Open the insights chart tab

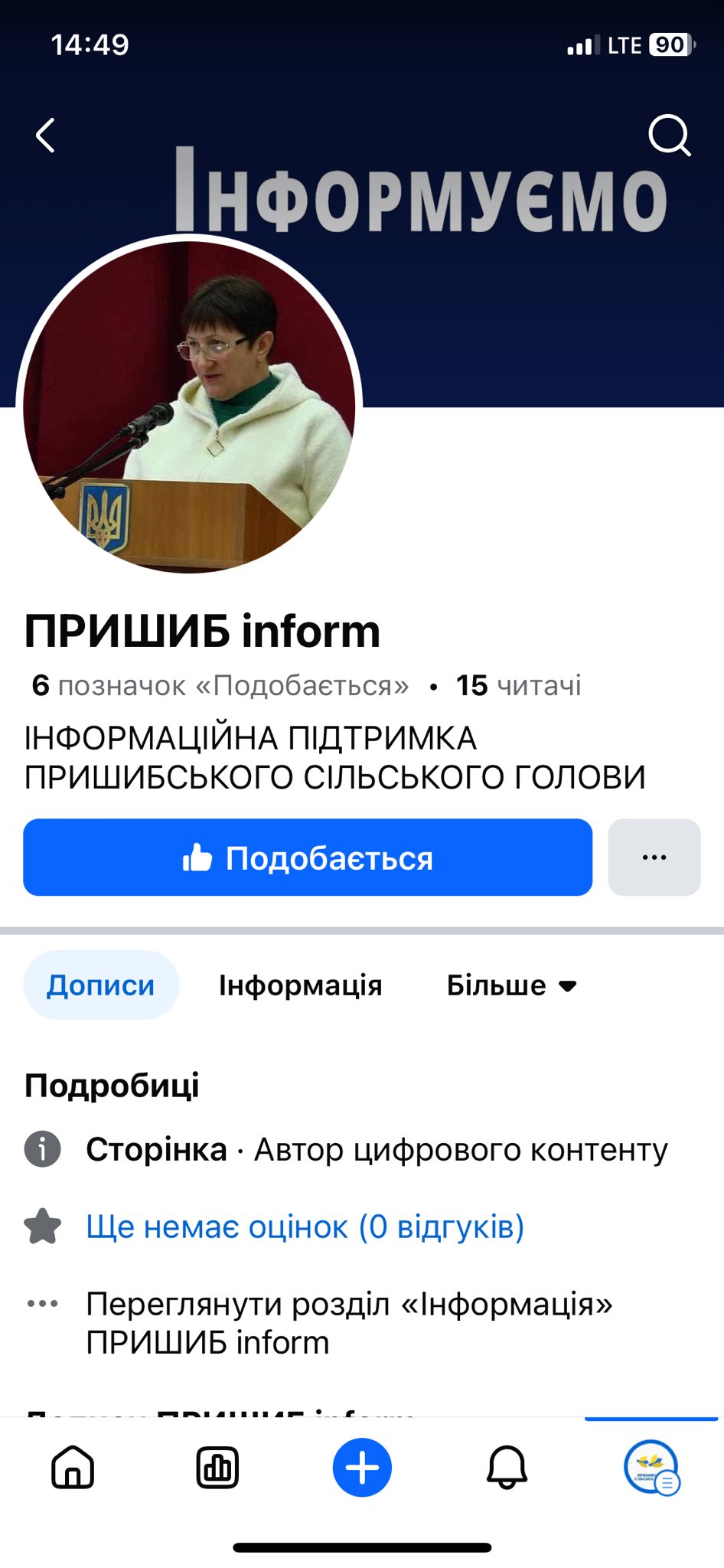point(217,1468)
